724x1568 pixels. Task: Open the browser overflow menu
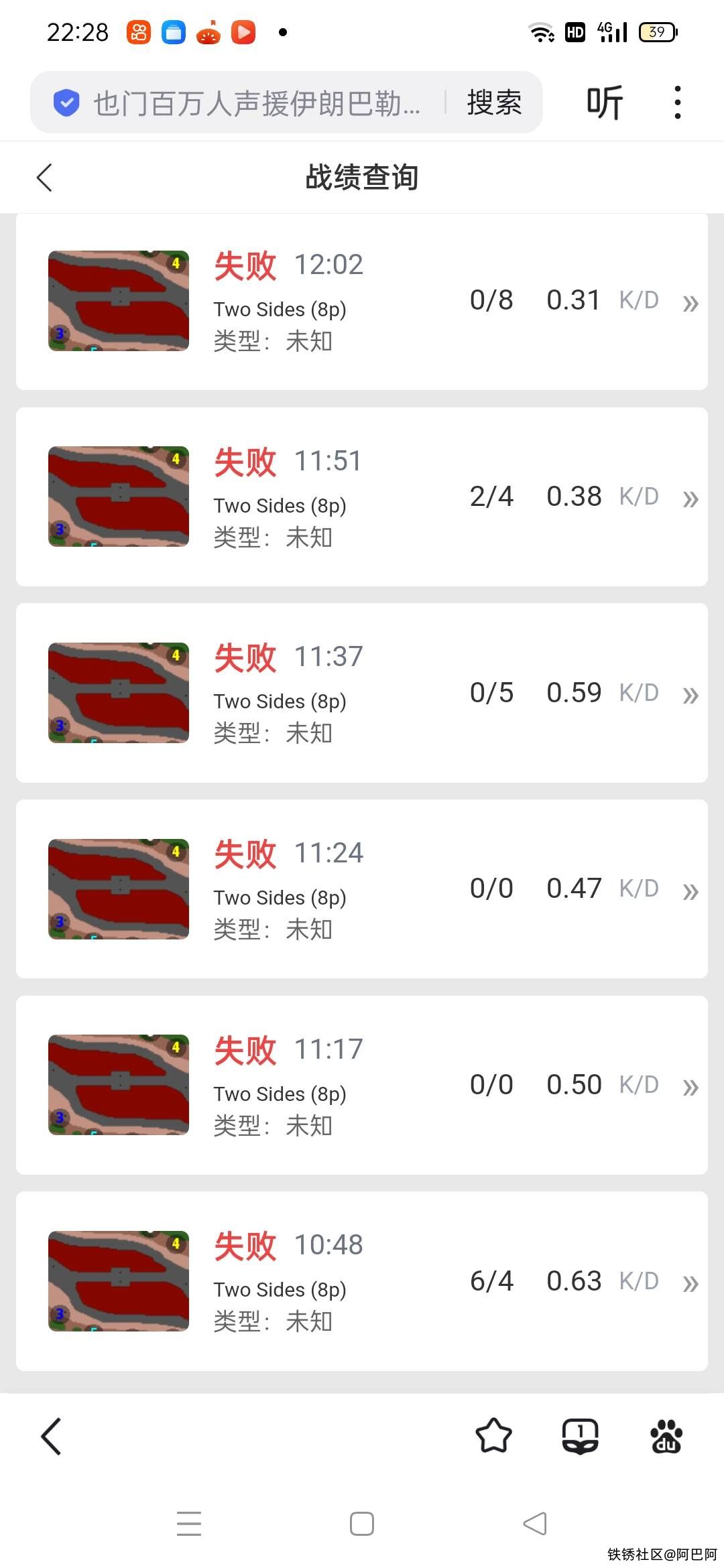pos(678,103)
